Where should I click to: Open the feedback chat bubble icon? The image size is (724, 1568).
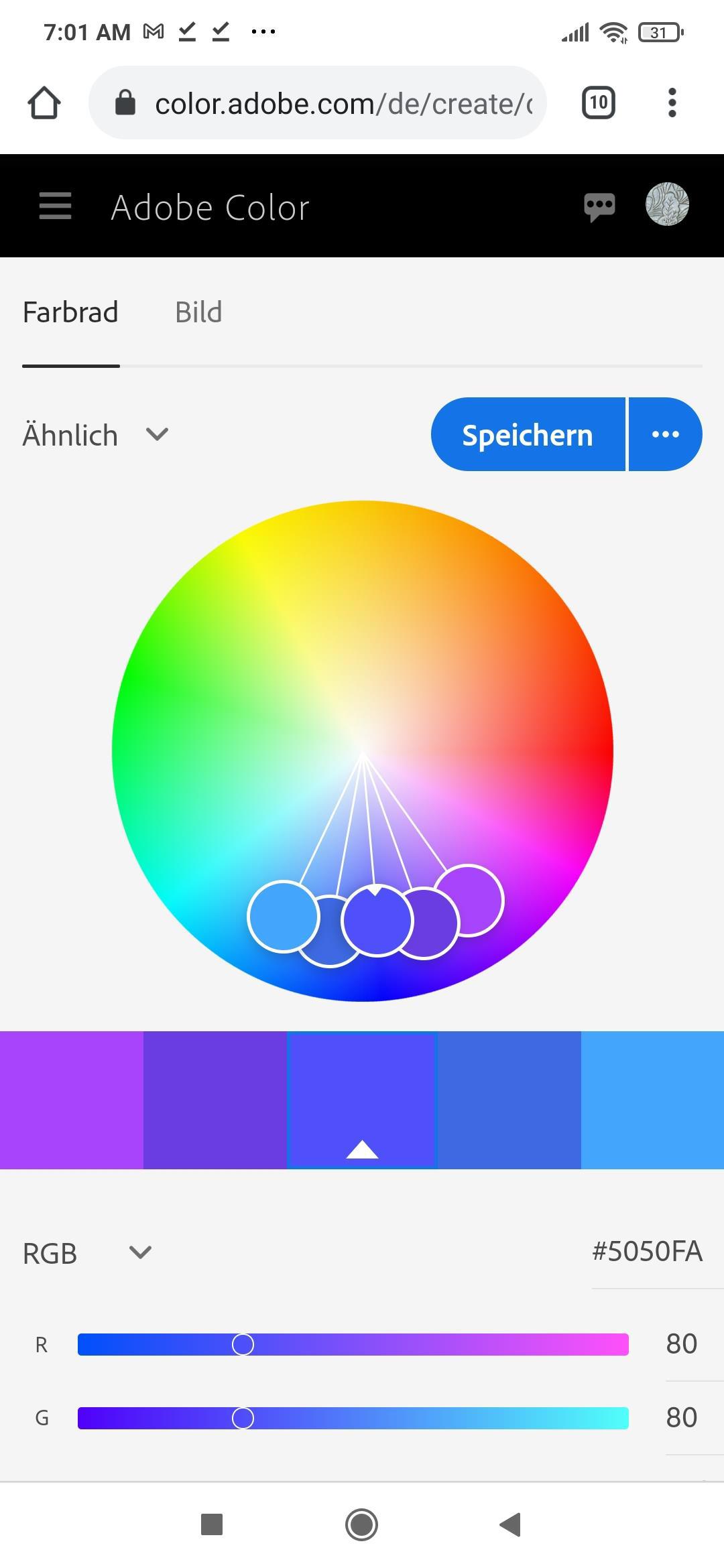pyautogui.click(x=599, y=206)
